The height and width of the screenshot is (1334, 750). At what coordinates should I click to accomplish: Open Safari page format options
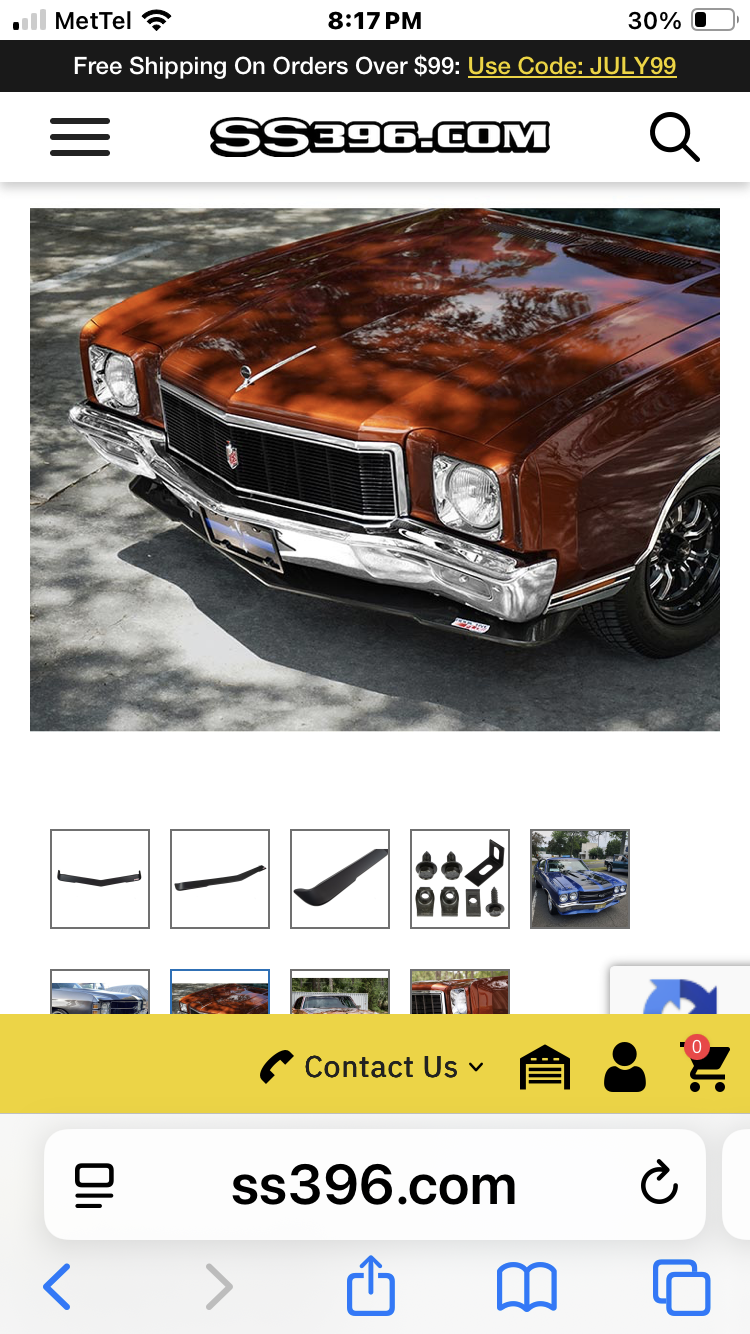click(x=95, y=1186)
